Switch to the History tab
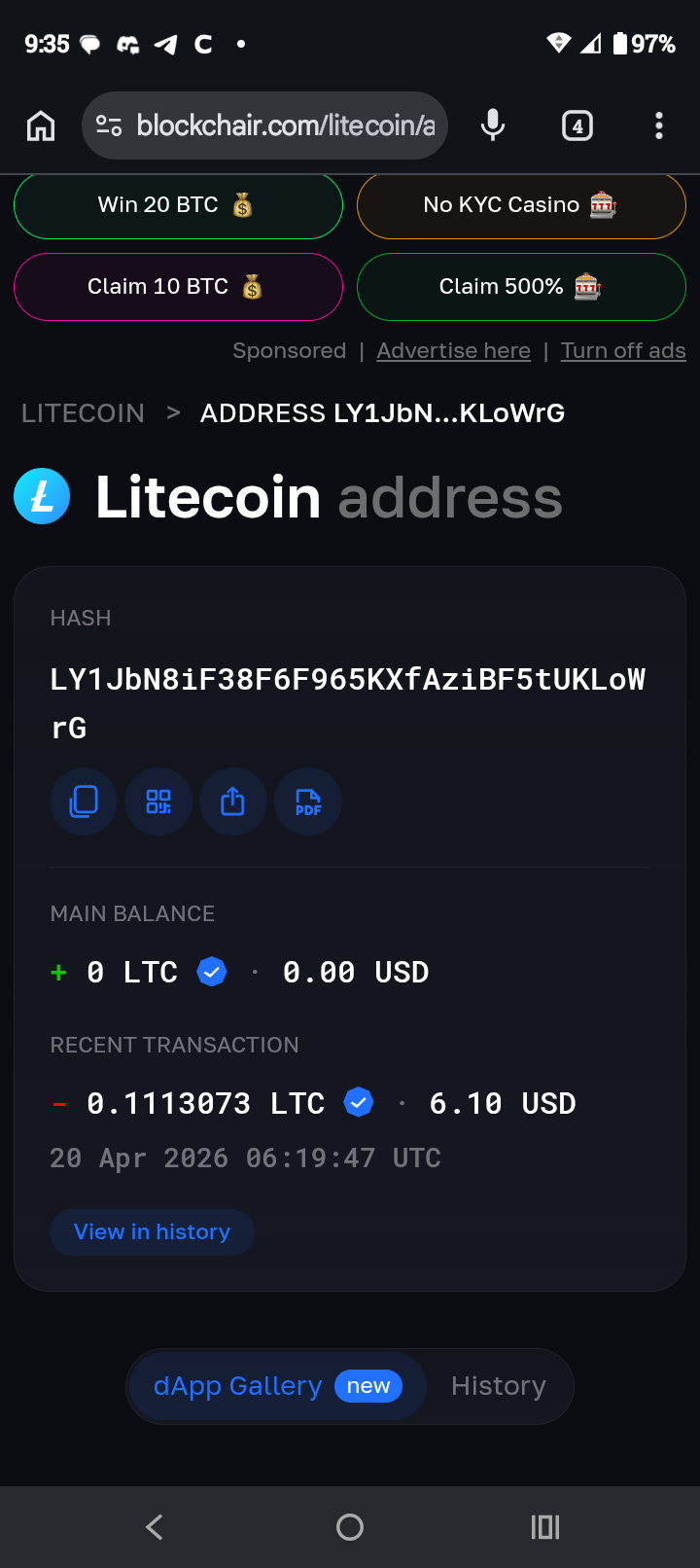Screen dimensions: 700x1568 pos(499,1386)
